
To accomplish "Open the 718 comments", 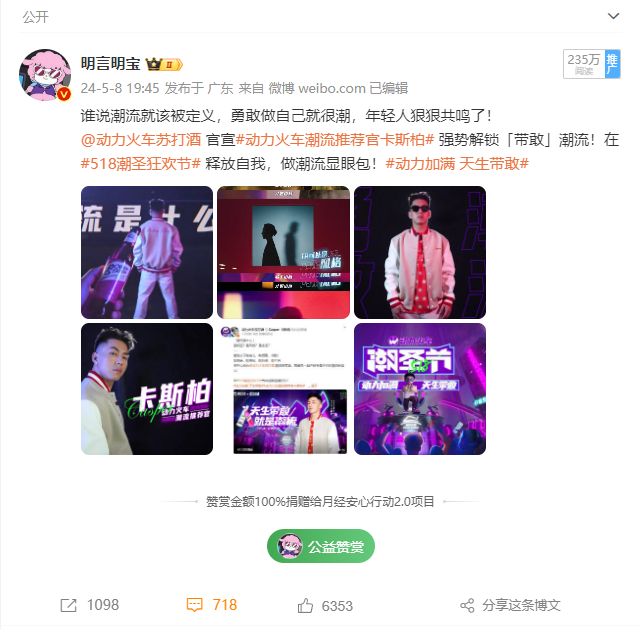I will pyautogui.click(x=212, y=605).
